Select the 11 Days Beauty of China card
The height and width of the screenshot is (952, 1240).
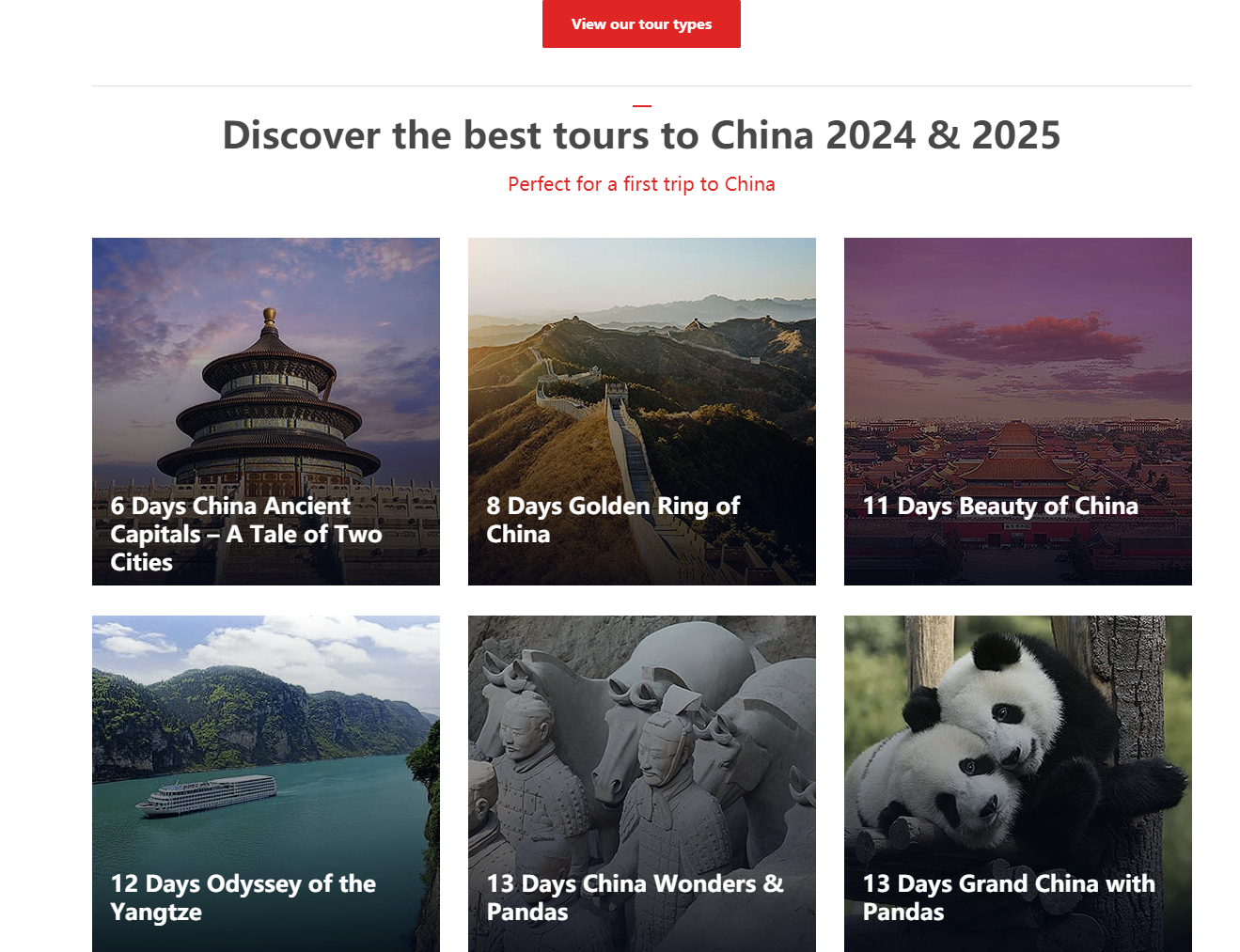click(1017, 412)
